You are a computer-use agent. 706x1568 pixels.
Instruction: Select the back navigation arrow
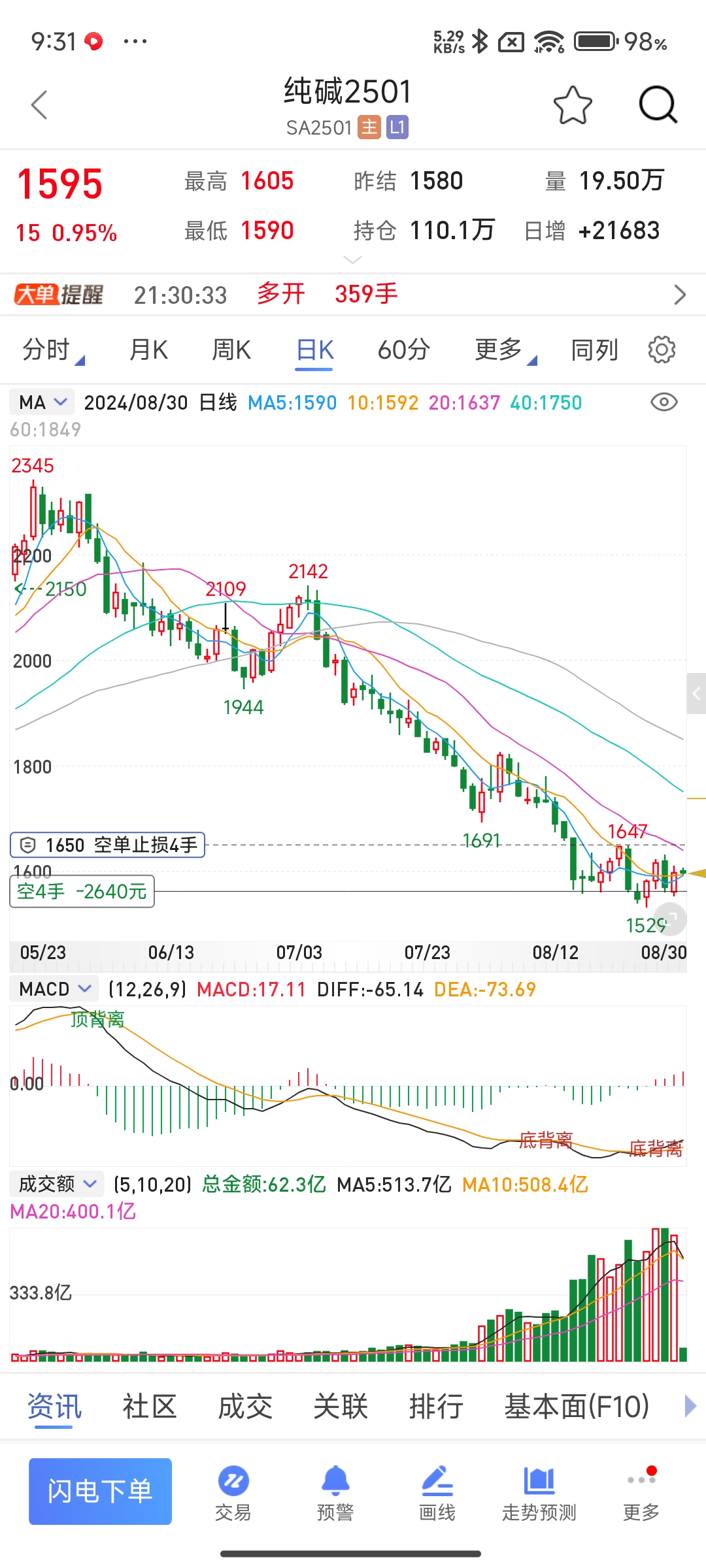coord(37,103)
